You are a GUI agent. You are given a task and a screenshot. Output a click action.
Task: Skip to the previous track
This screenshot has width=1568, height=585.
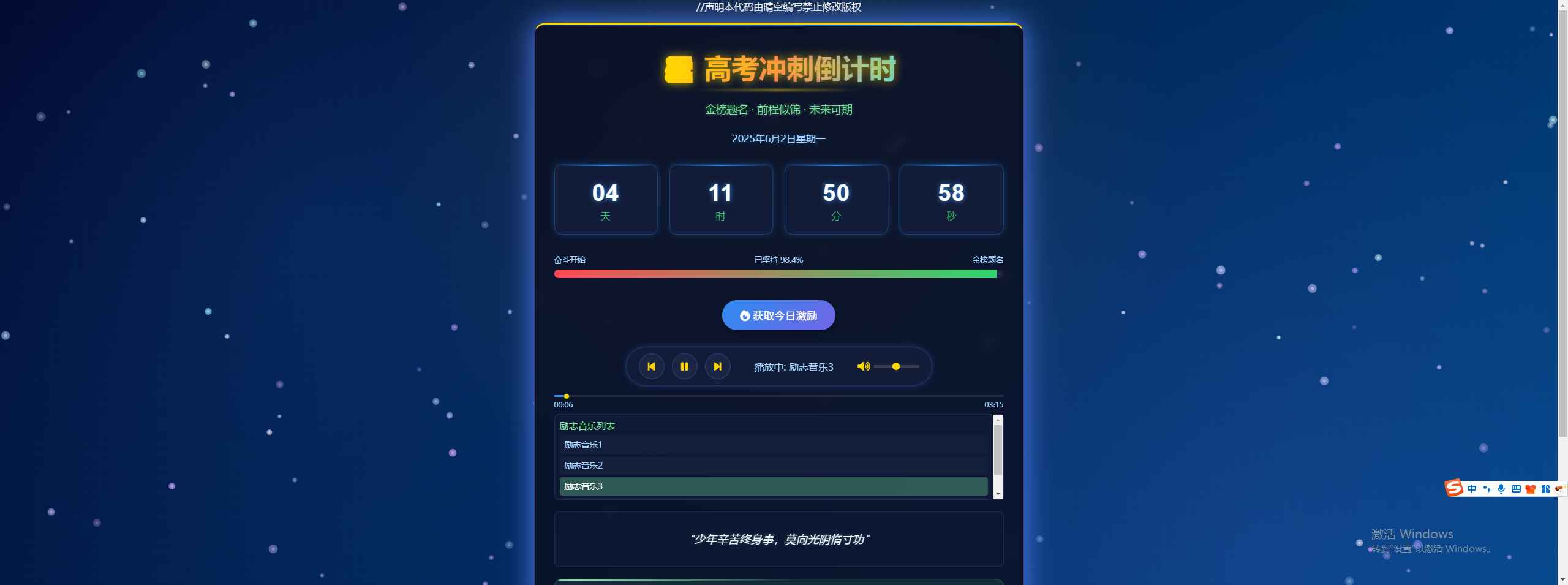(x=651, y=366)
